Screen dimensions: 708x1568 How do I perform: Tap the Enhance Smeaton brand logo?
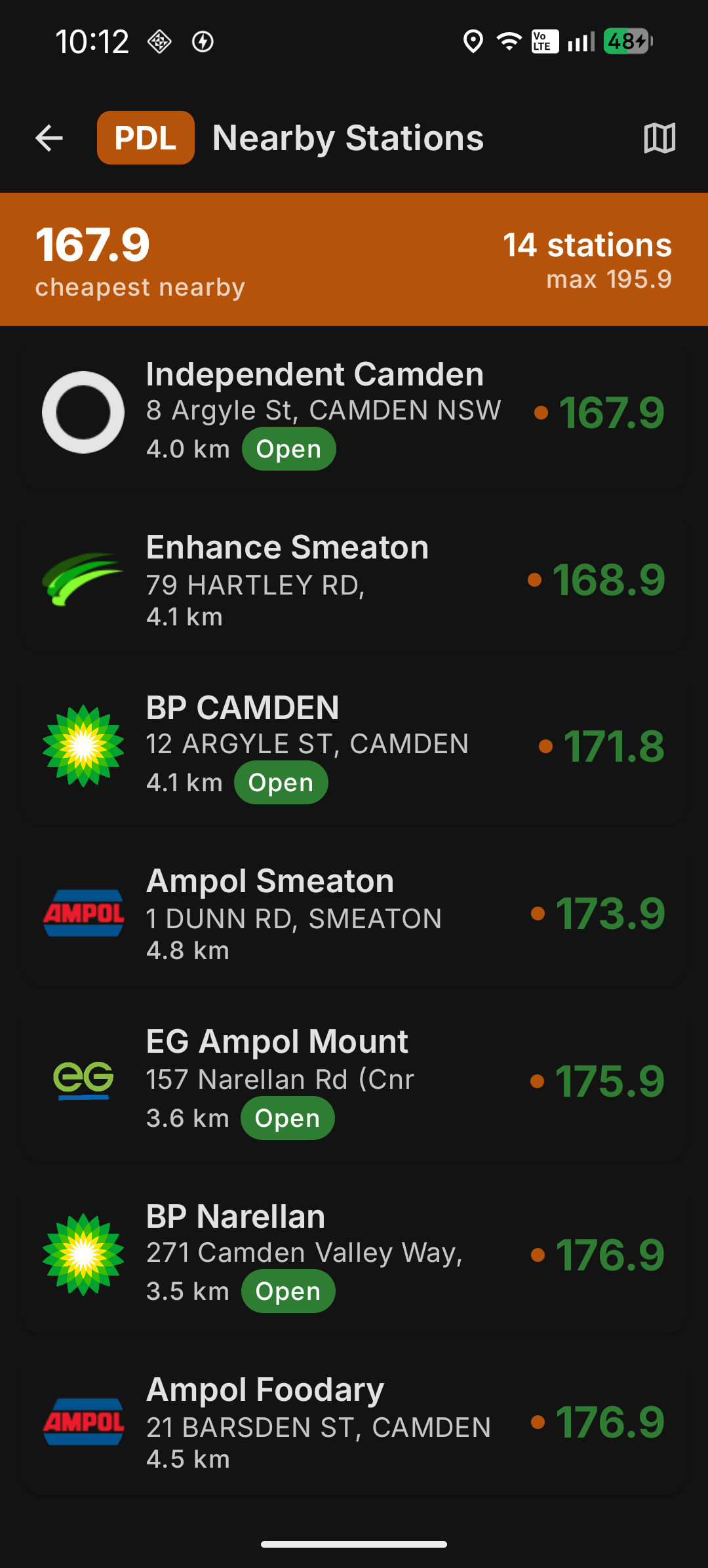[x=83, y=579]
